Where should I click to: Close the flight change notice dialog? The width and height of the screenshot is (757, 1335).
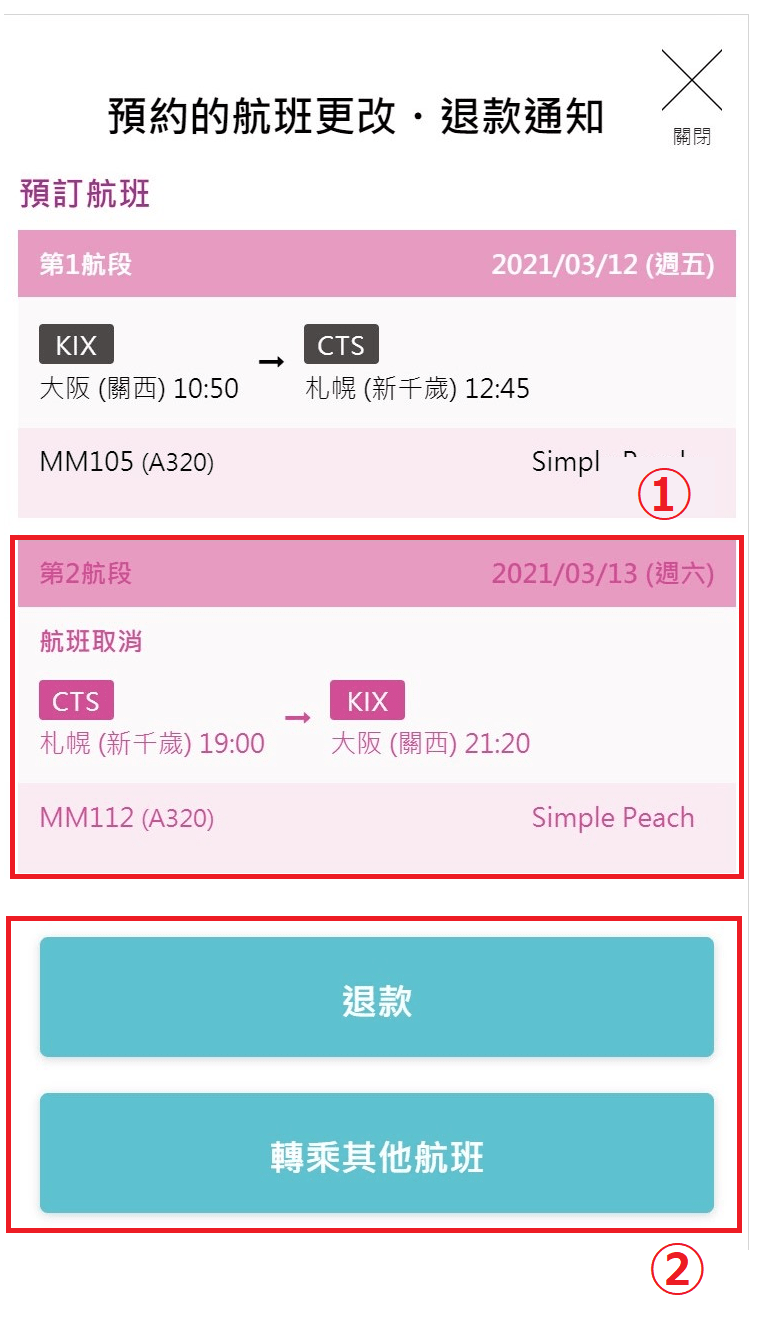tap(691, 96)
